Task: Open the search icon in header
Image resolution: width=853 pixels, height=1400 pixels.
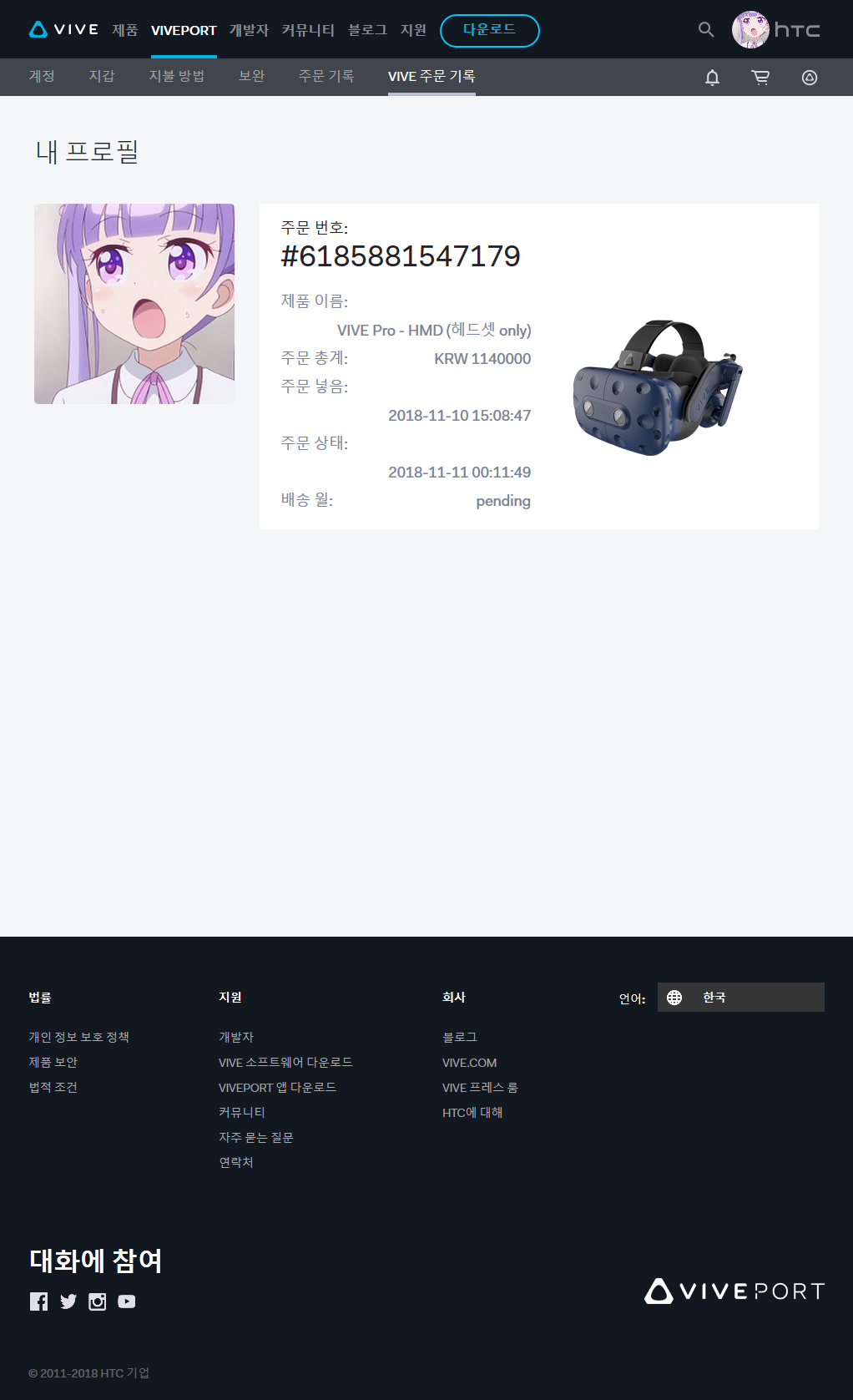Action: pyautogui.click(x=706, y=30)
